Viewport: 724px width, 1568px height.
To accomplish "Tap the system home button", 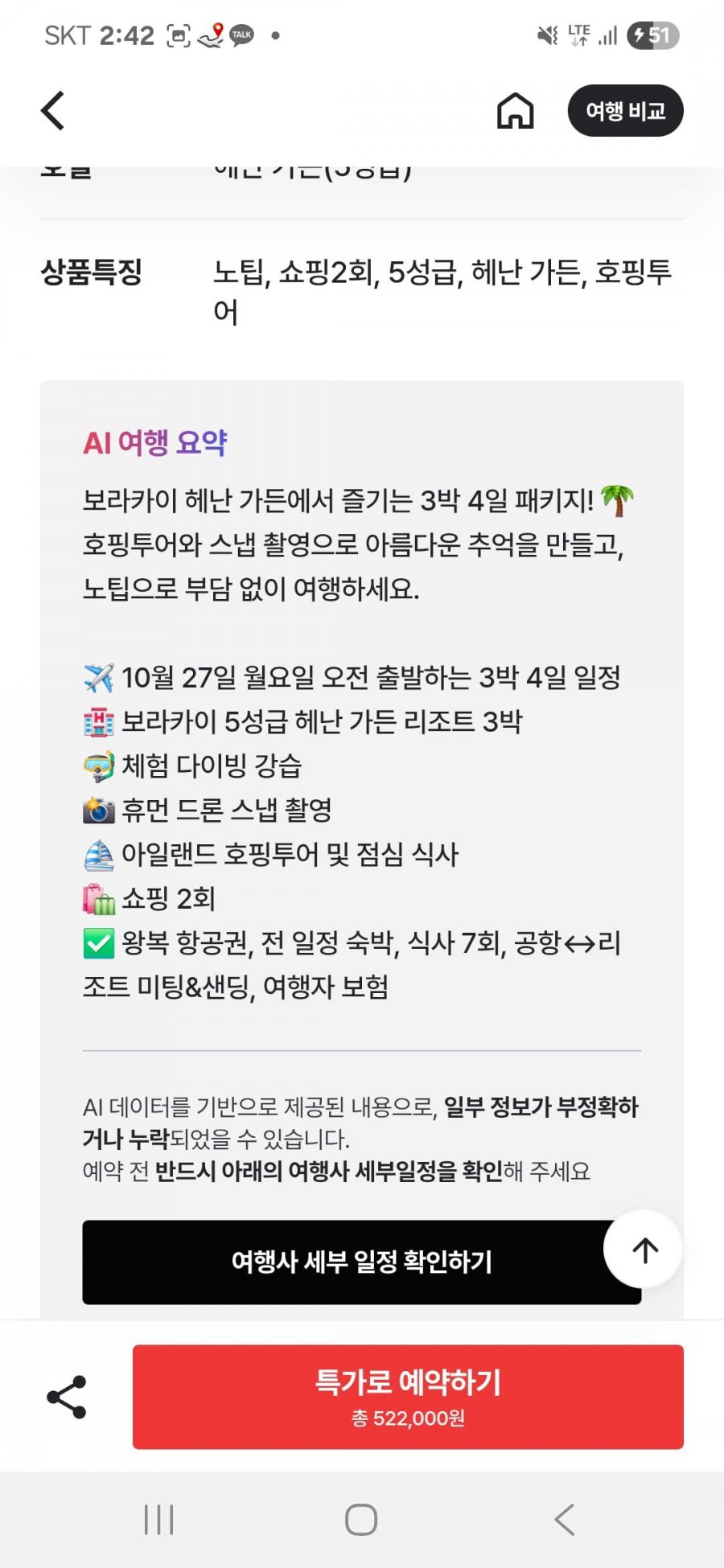I will click(361, 1519).
